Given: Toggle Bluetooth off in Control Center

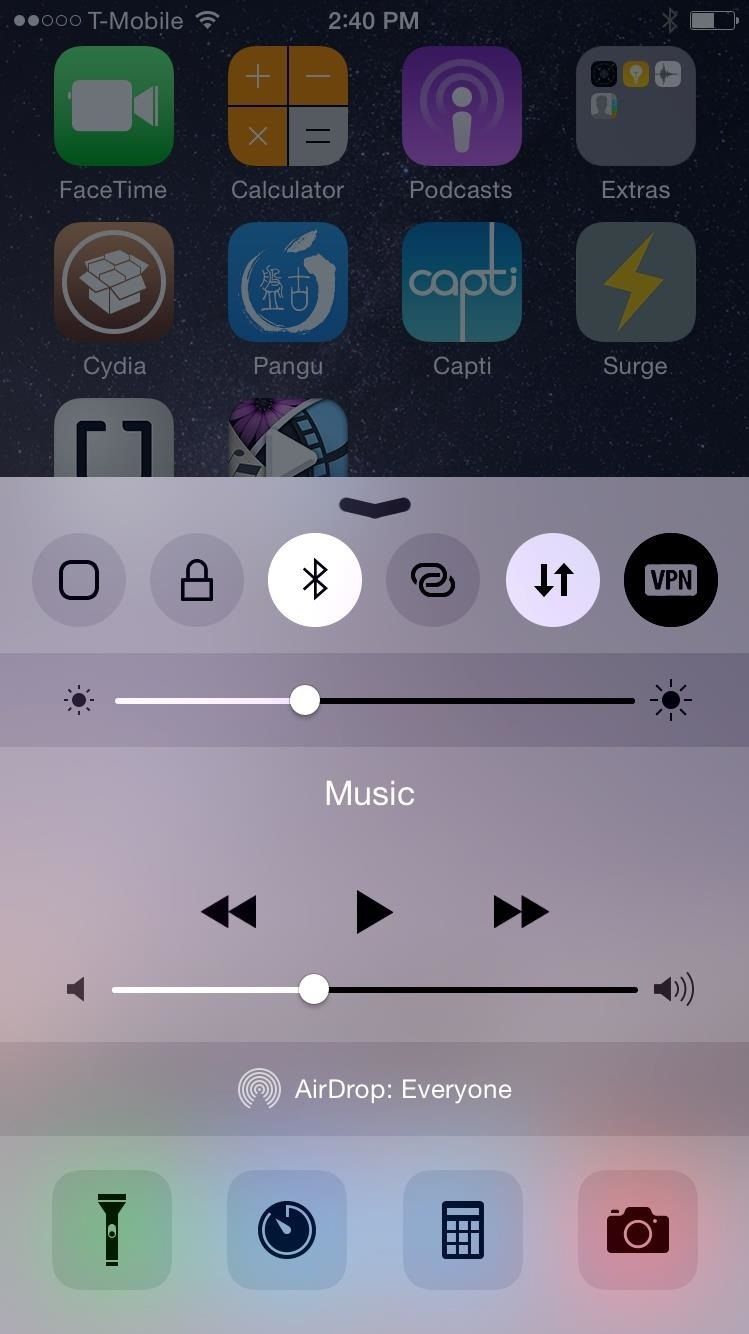Looking at the screenshot, I should pyautogui.click(x=315, y=580).
